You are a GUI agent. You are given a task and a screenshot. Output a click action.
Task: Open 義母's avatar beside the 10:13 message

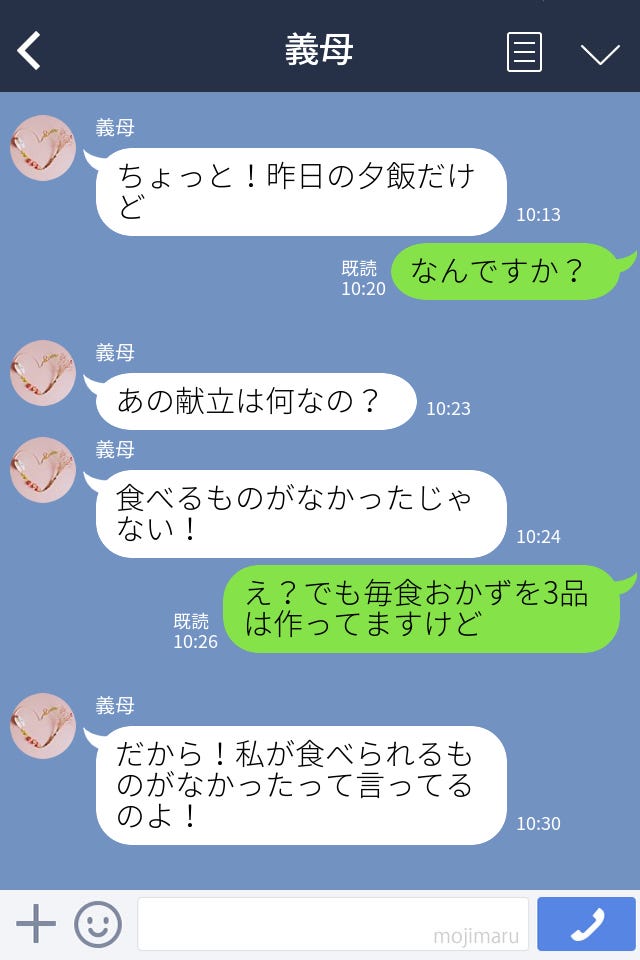coord(43,148)
